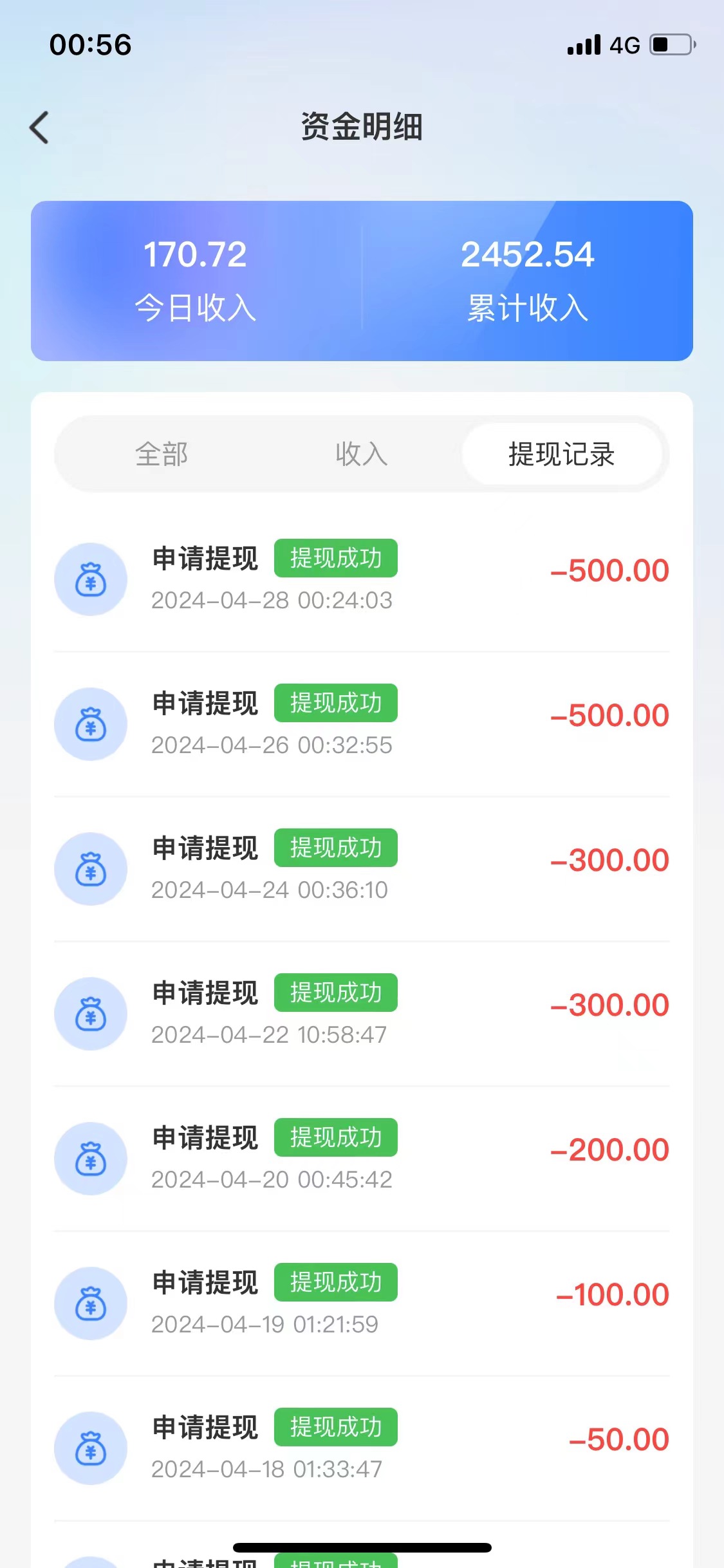This screenshot has width=724, height=1568.
Task: Open the 2024-04-18 withdrawal of 50.00
Action: click(x=362, y=1448)
